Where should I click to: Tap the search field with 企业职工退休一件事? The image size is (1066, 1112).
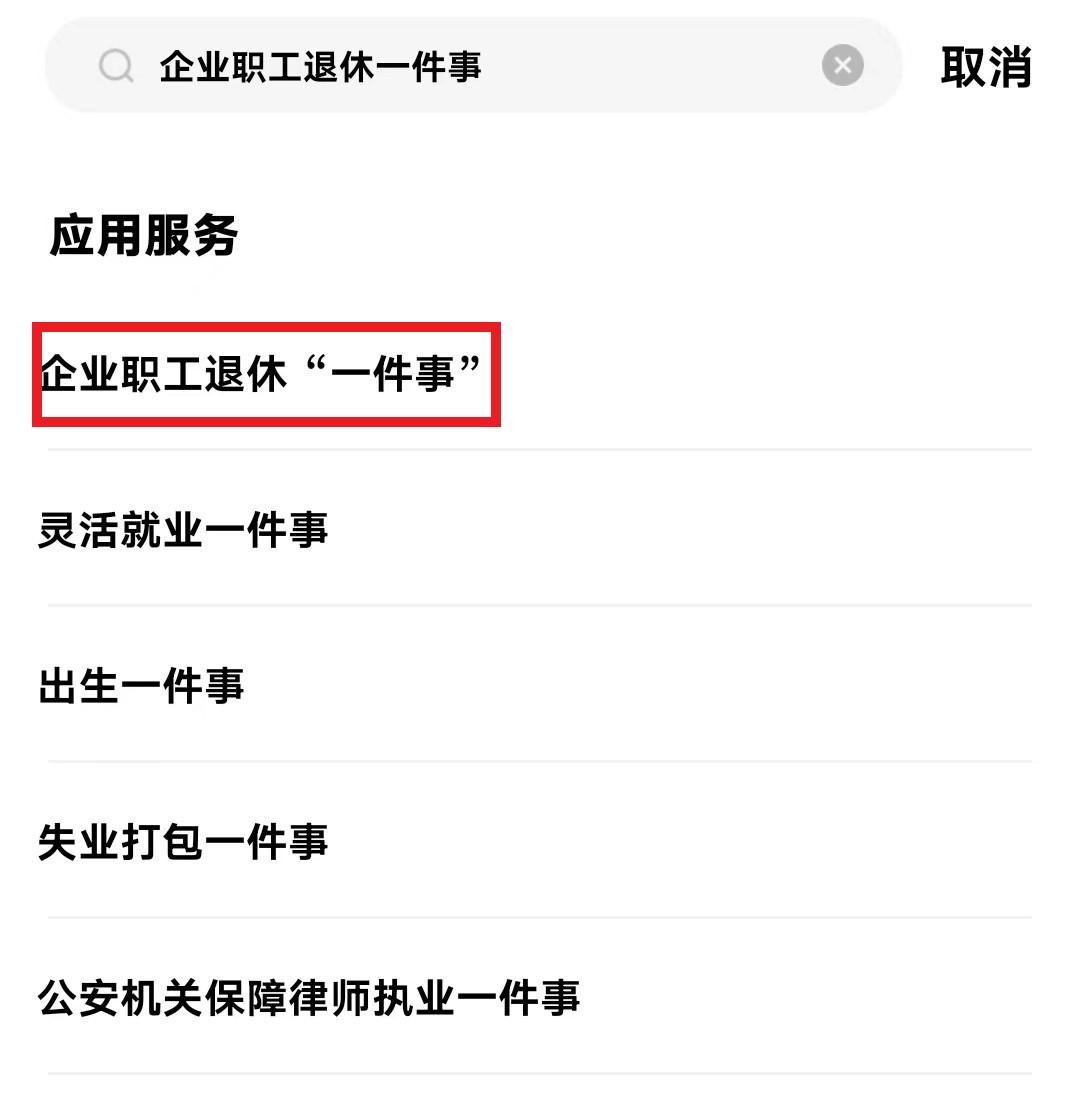470,67
